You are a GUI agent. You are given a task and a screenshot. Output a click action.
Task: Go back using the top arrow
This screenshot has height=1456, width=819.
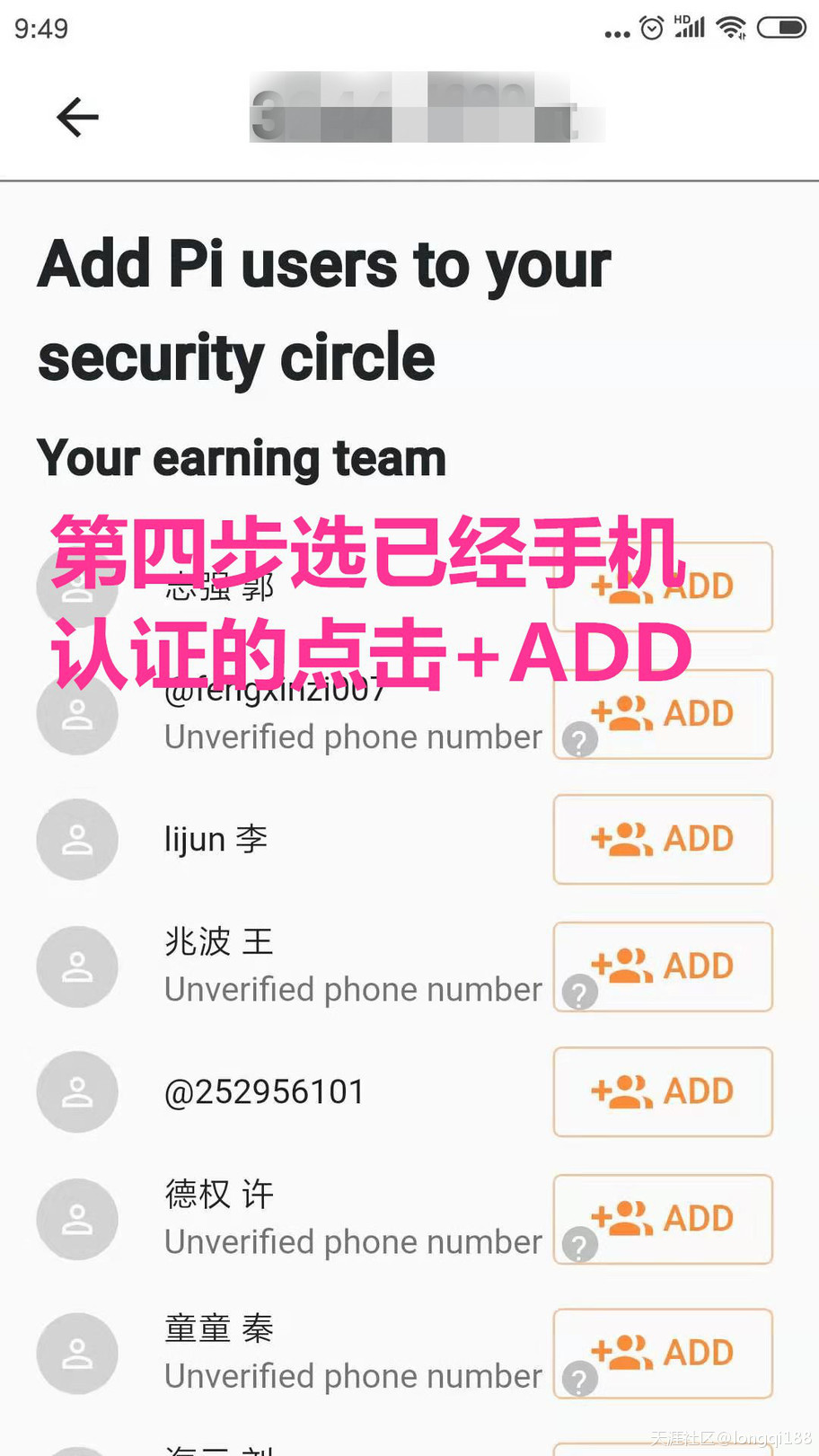[77, 117]
